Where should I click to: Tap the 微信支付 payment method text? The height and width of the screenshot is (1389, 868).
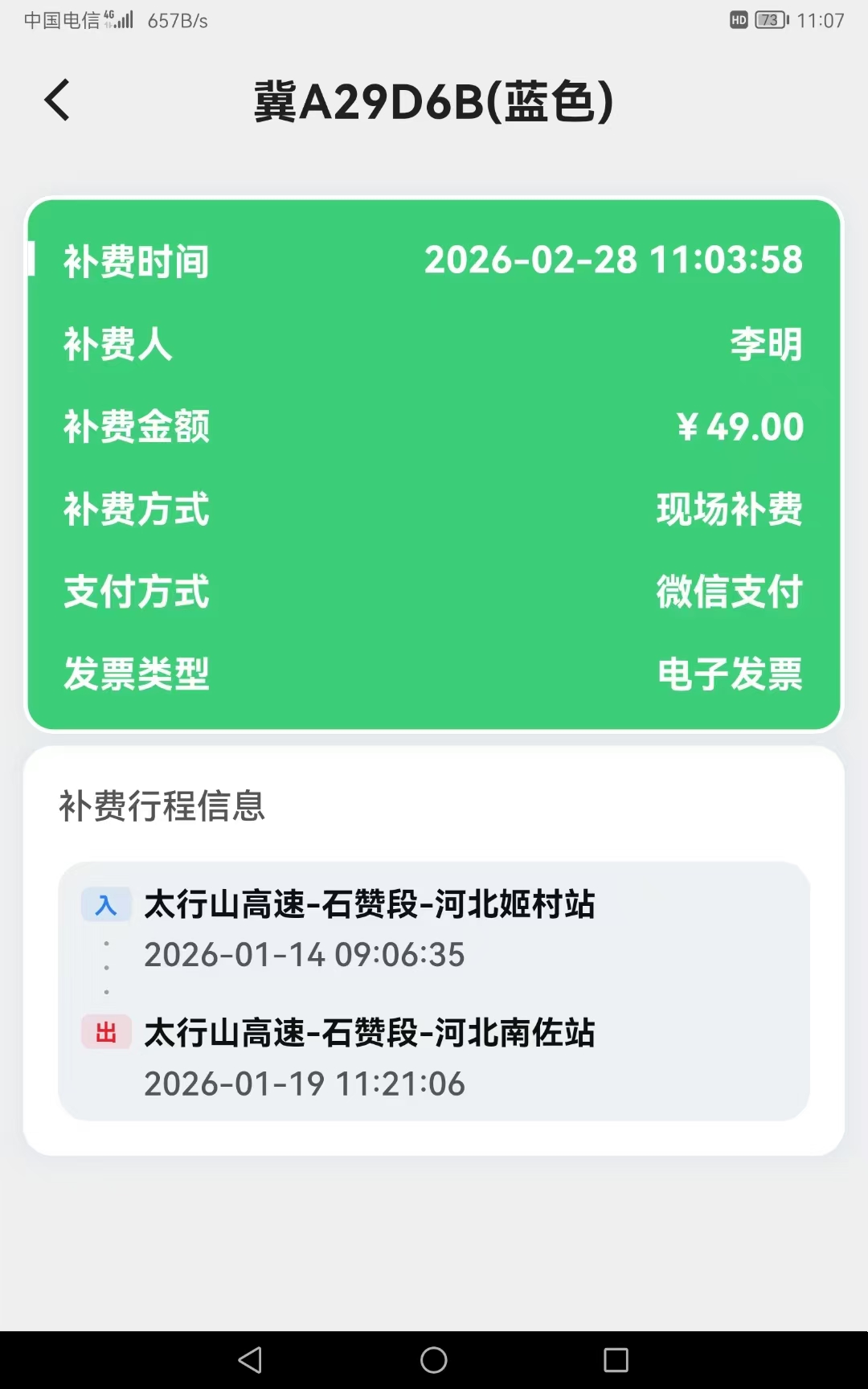coord(729,592)
